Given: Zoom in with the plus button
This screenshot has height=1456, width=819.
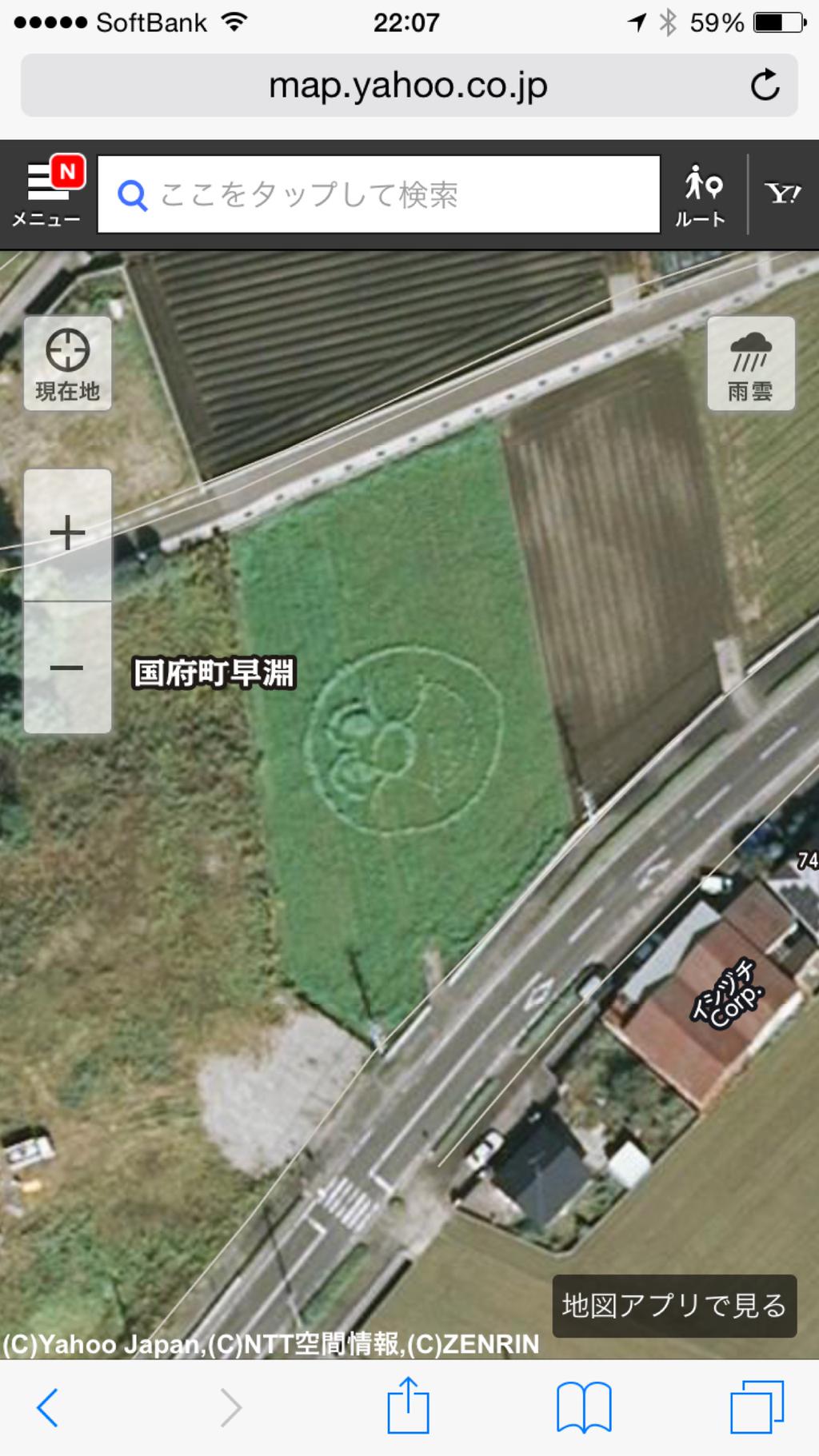Looking at the screenshot, I should pyautogui.click(x=67, y=534).
